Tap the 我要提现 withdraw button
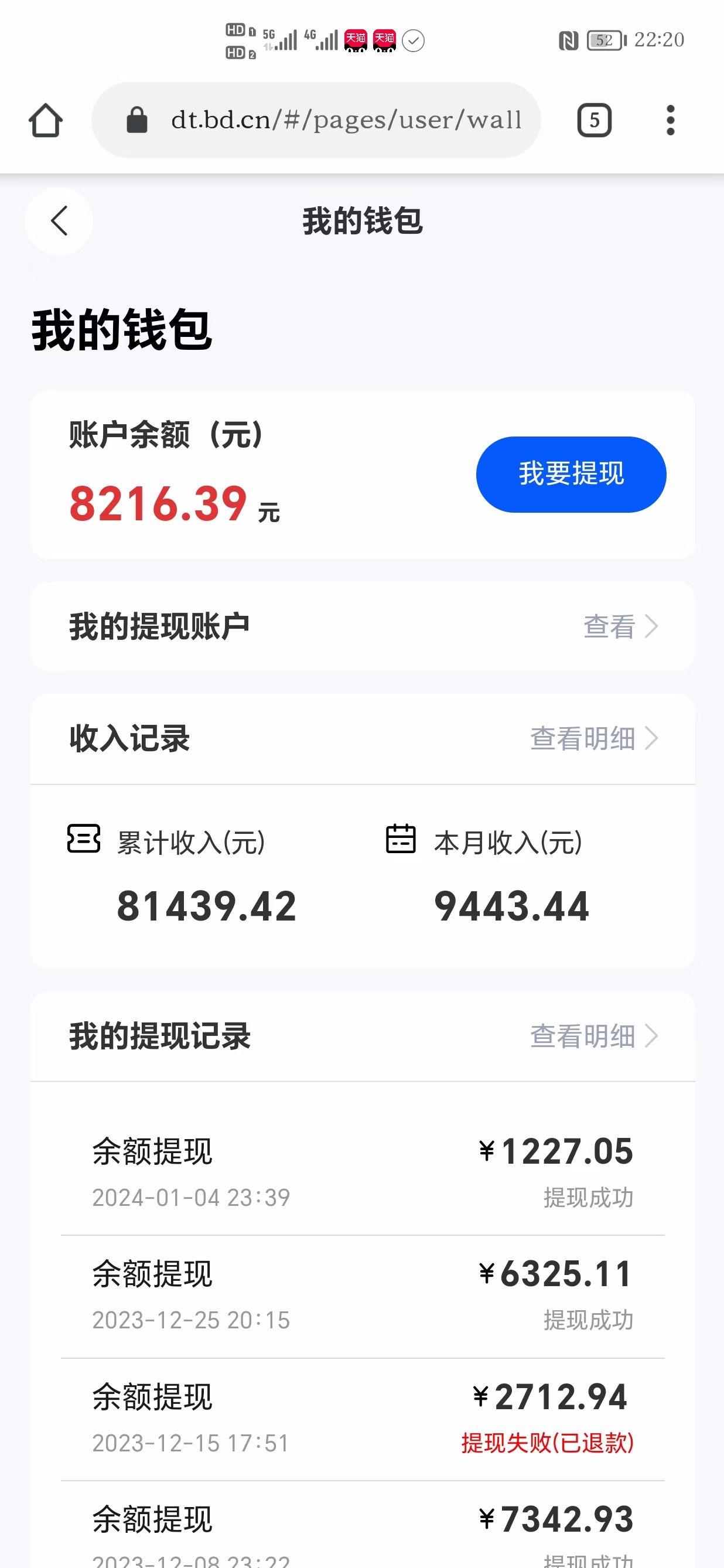Screen dimensions: 724x1568 571,474
